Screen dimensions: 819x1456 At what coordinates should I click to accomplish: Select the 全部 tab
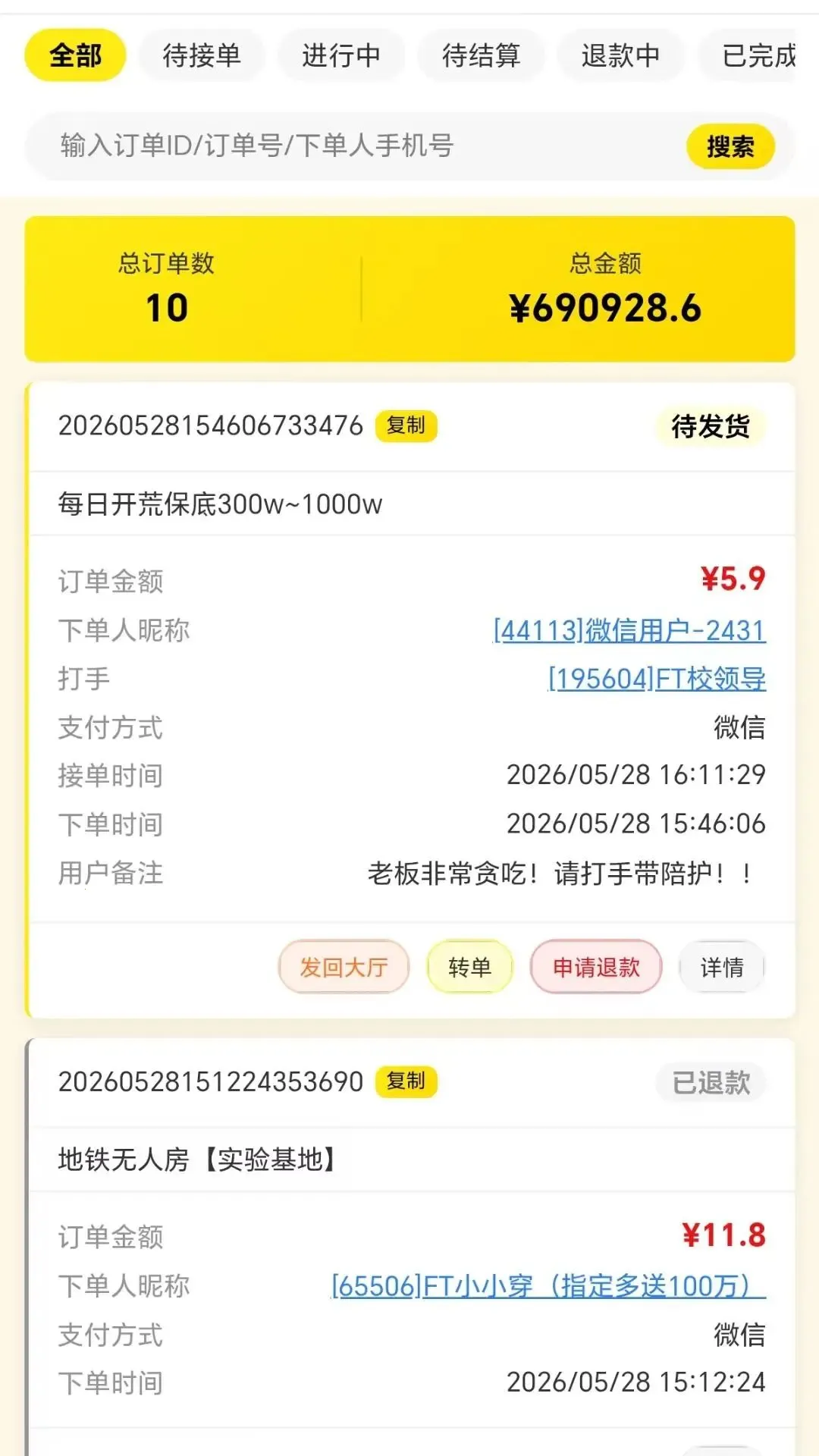click(75, 55)
